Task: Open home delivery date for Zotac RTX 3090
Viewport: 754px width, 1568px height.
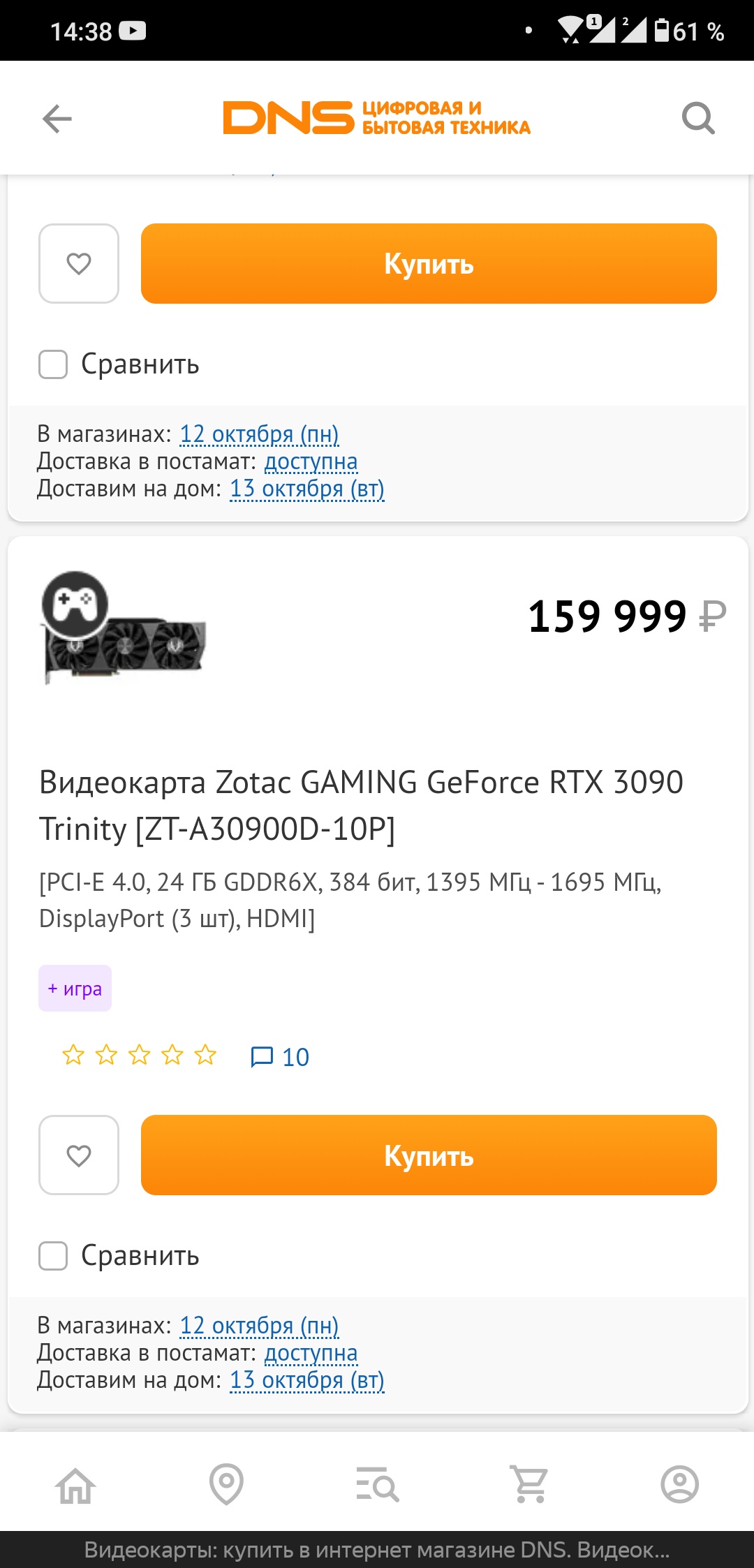Action: coord(307,1380)
